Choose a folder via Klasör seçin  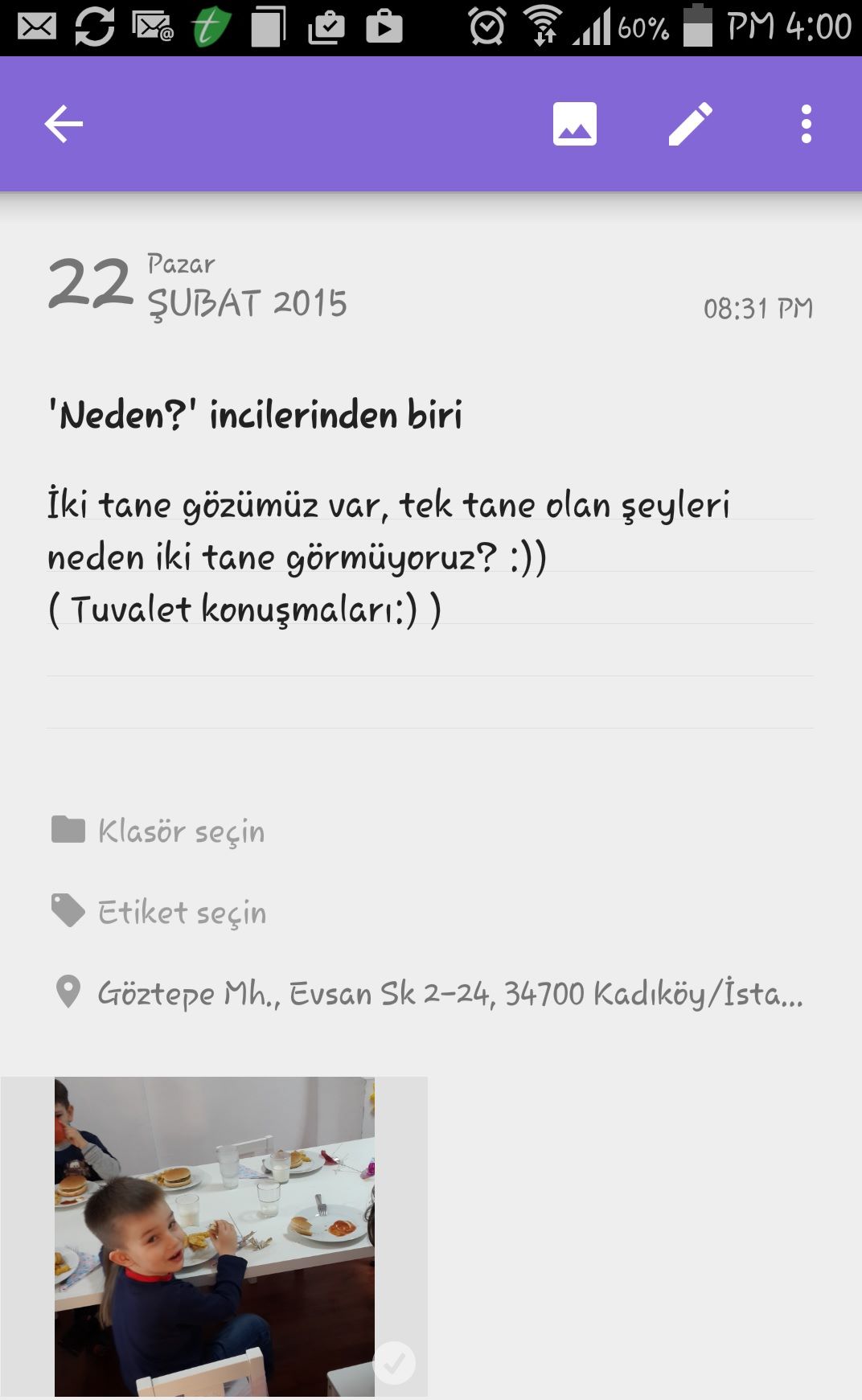pos(181,831)
